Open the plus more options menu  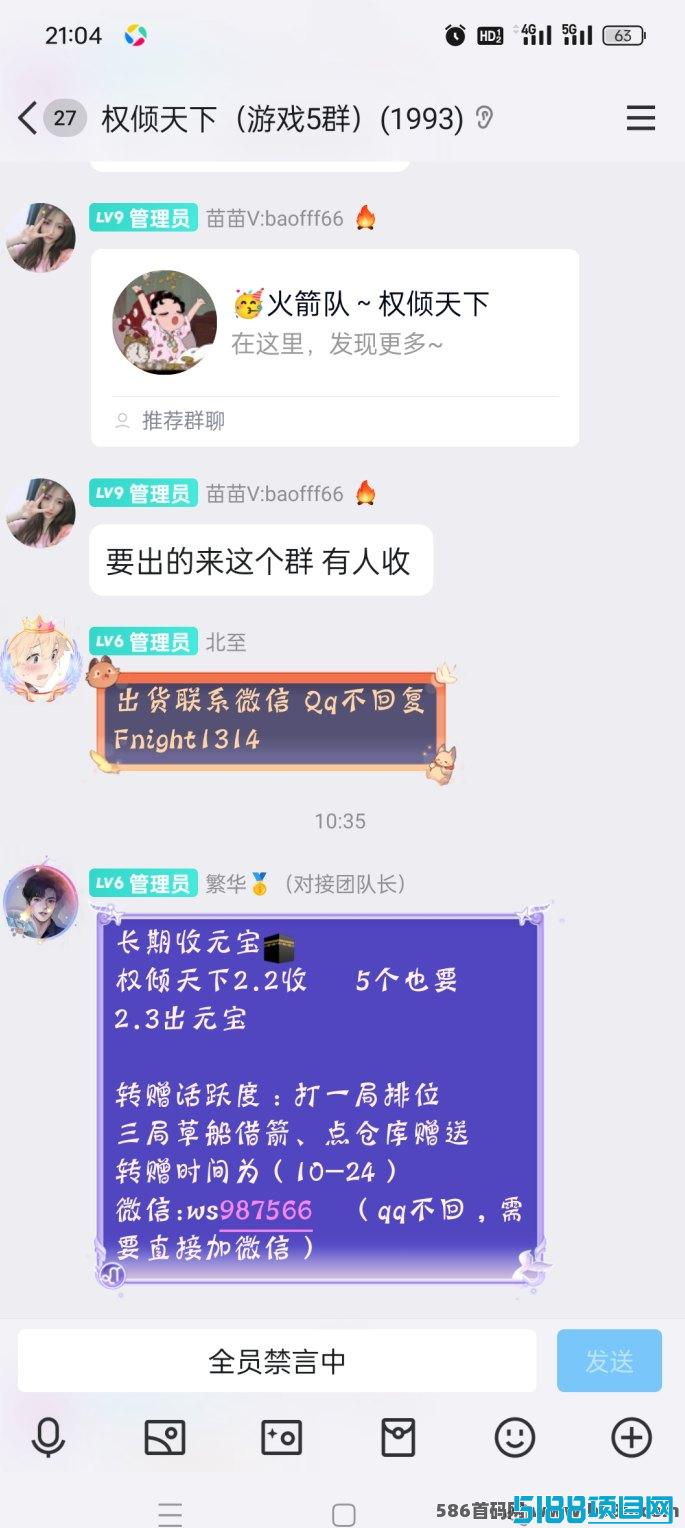pos(631,1438)
